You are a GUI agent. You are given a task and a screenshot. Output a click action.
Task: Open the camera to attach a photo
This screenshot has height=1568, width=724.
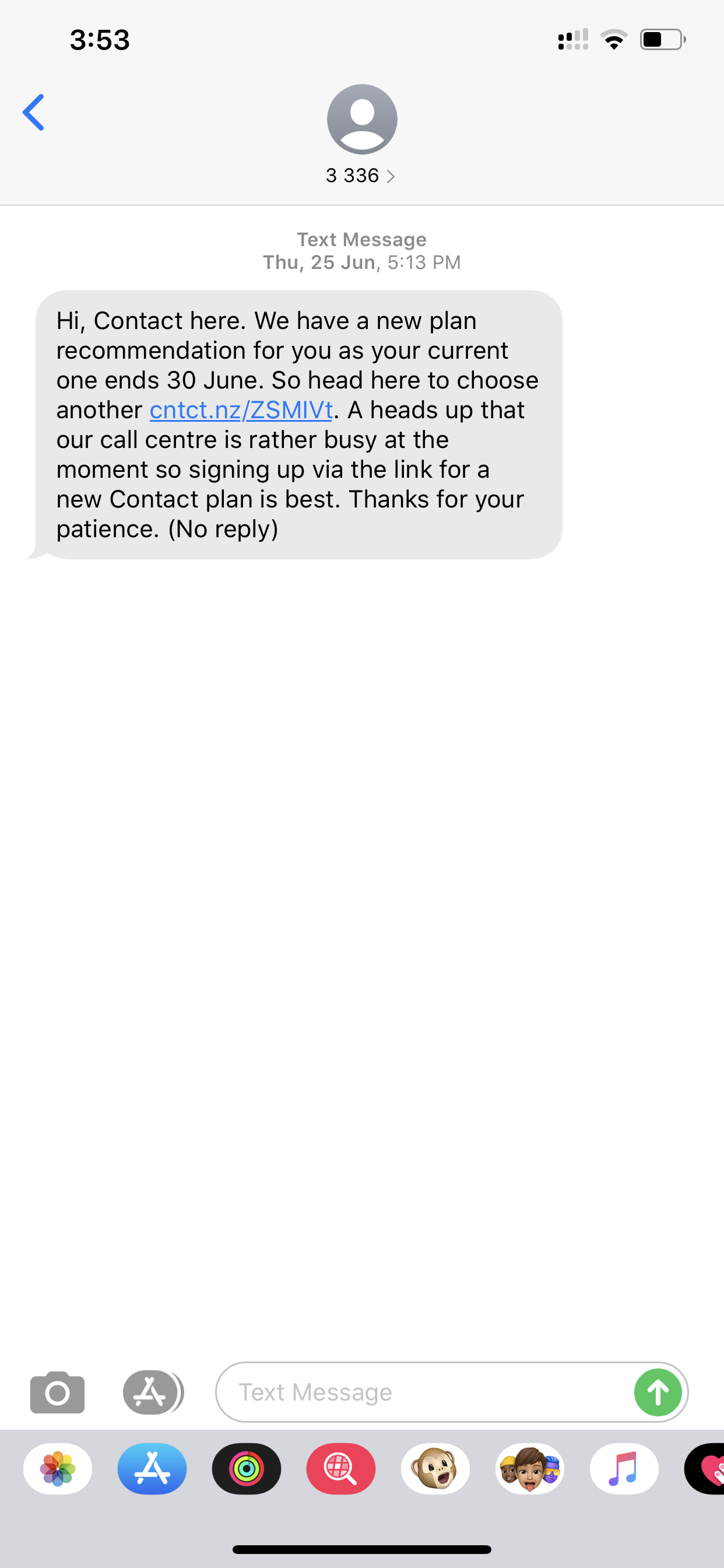click(x=57, y=1392)
